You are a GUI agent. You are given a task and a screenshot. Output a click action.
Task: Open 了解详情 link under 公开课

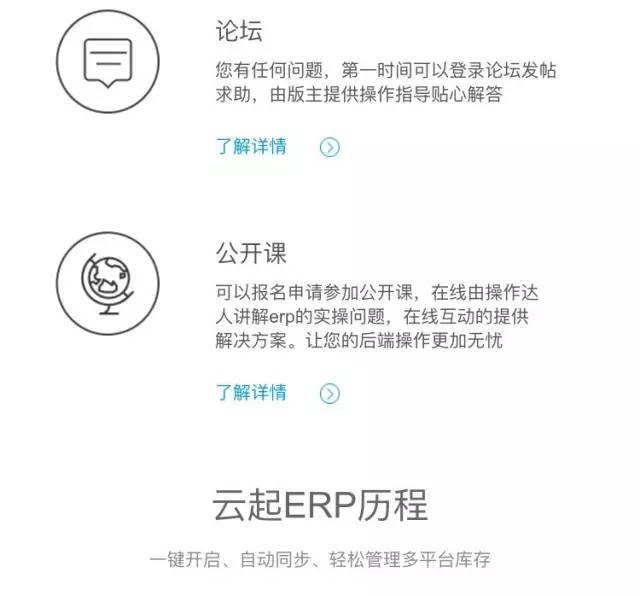coord(252,392)
